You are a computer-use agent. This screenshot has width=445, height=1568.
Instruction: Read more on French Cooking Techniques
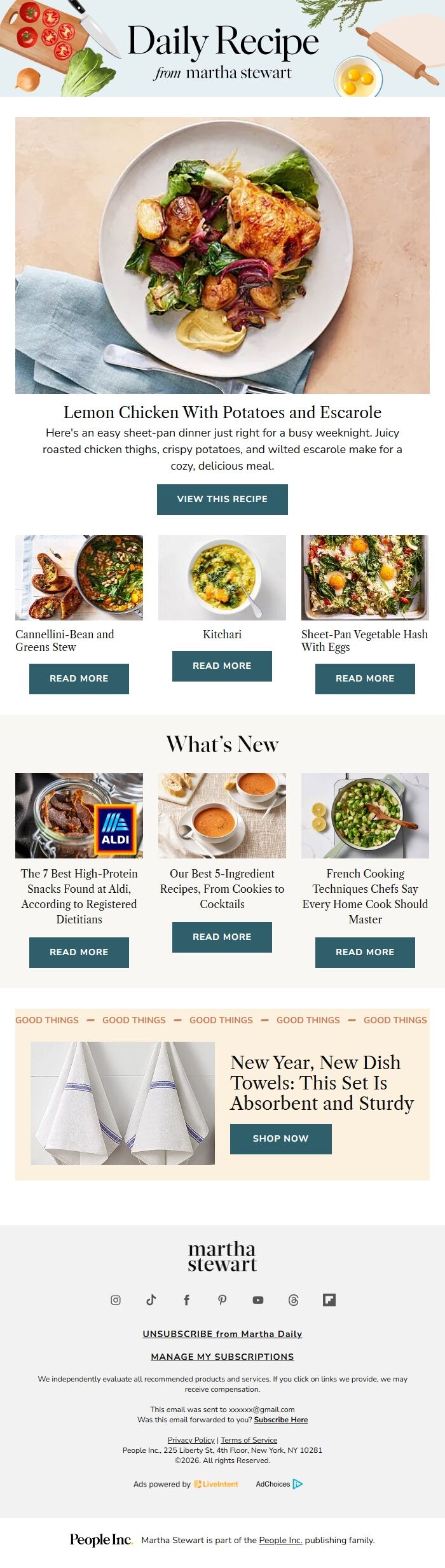pyautogui.click(x=365, y=952)
